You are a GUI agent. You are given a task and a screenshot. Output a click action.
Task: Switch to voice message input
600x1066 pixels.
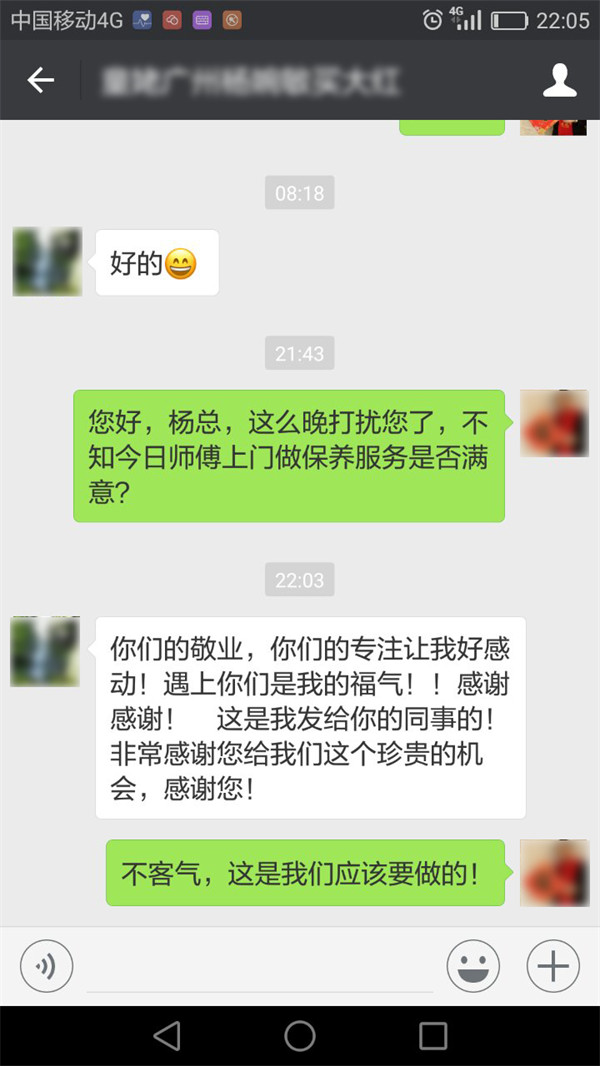46,966
